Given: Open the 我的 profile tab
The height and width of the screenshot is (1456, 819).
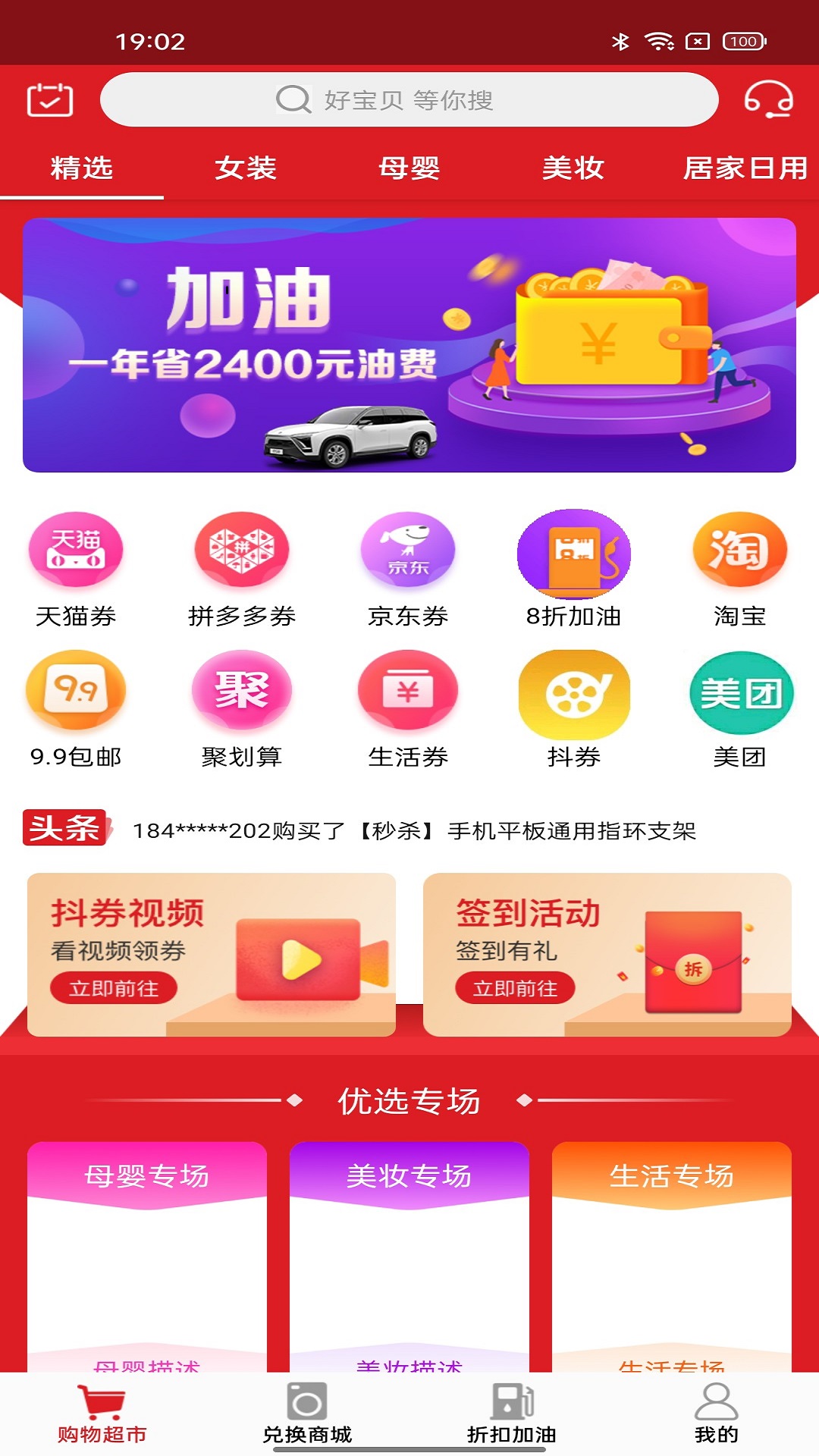Looking at the screenshot, I should (x=716, y=1414).
